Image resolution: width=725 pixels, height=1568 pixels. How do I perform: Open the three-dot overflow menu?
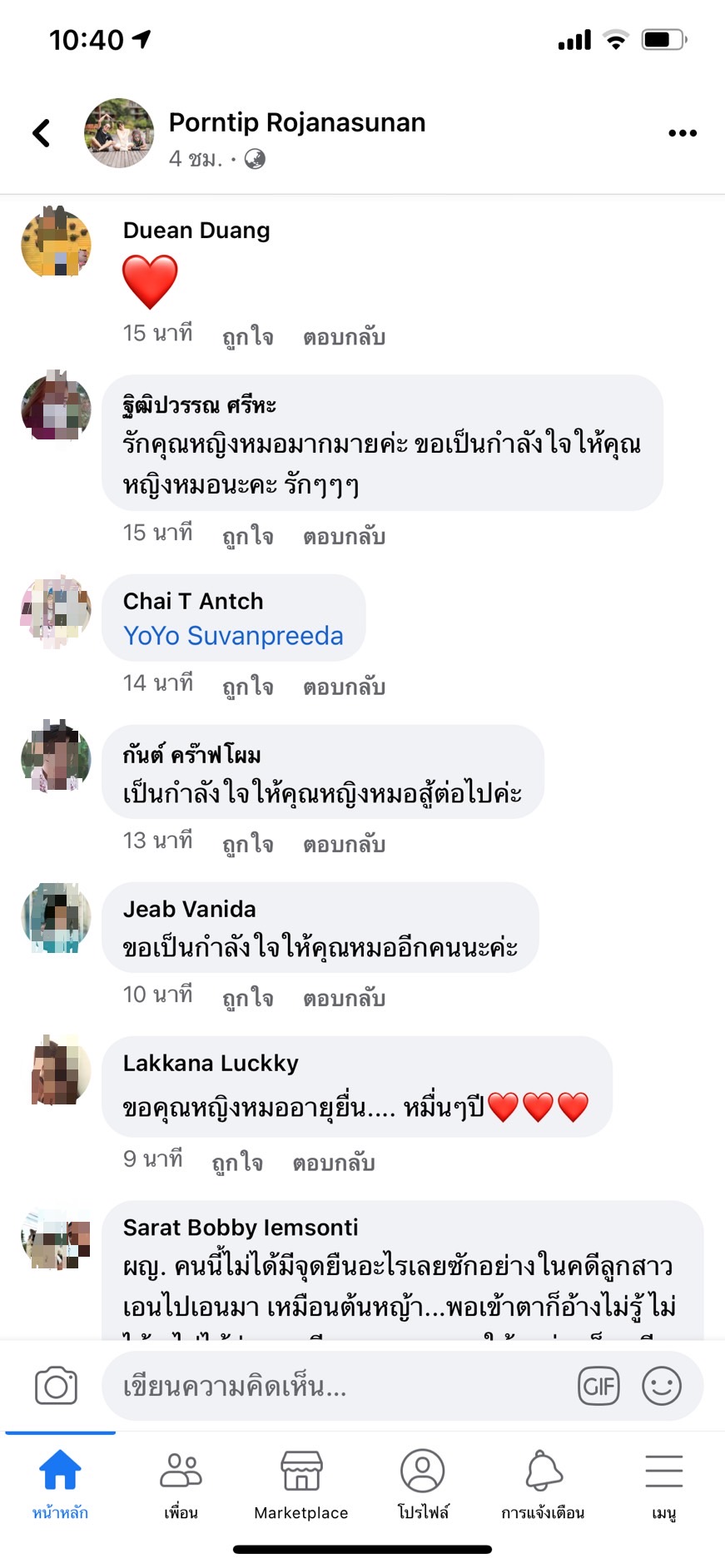(682, 133)
